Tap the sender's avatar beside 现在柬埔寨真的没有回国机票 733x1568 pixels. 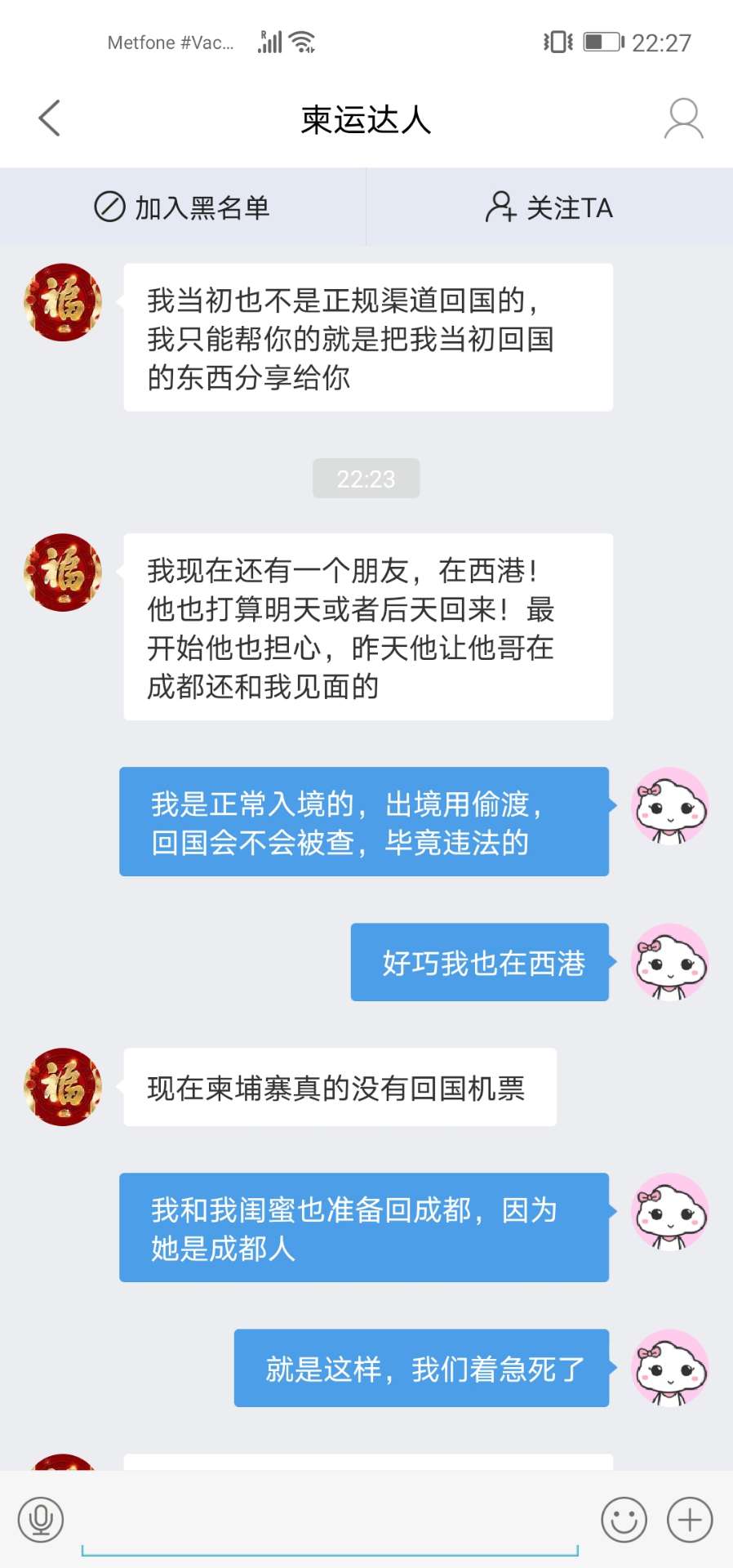pyautogui.click(x=63, y=1087)
